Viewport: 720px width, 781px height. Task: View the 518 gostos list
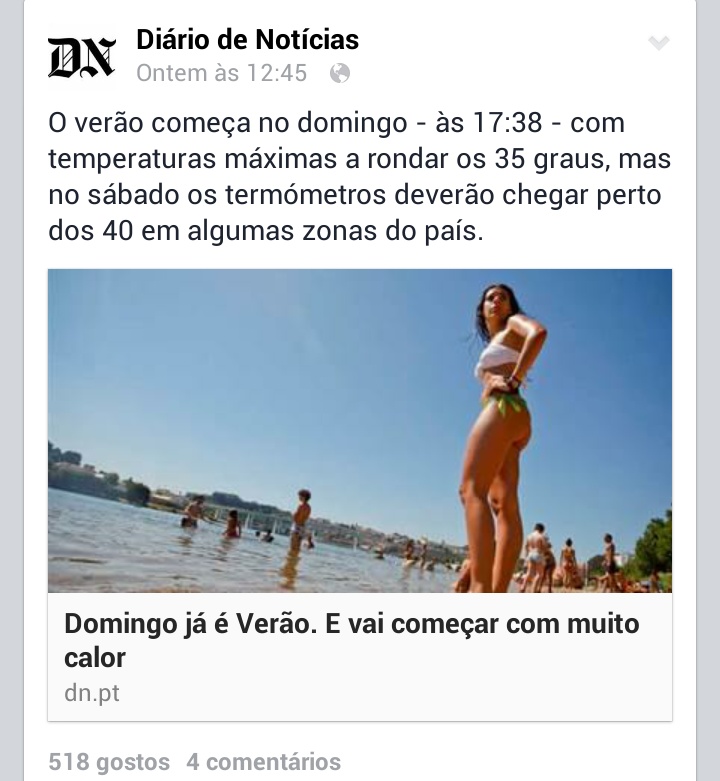pos(109,762)
